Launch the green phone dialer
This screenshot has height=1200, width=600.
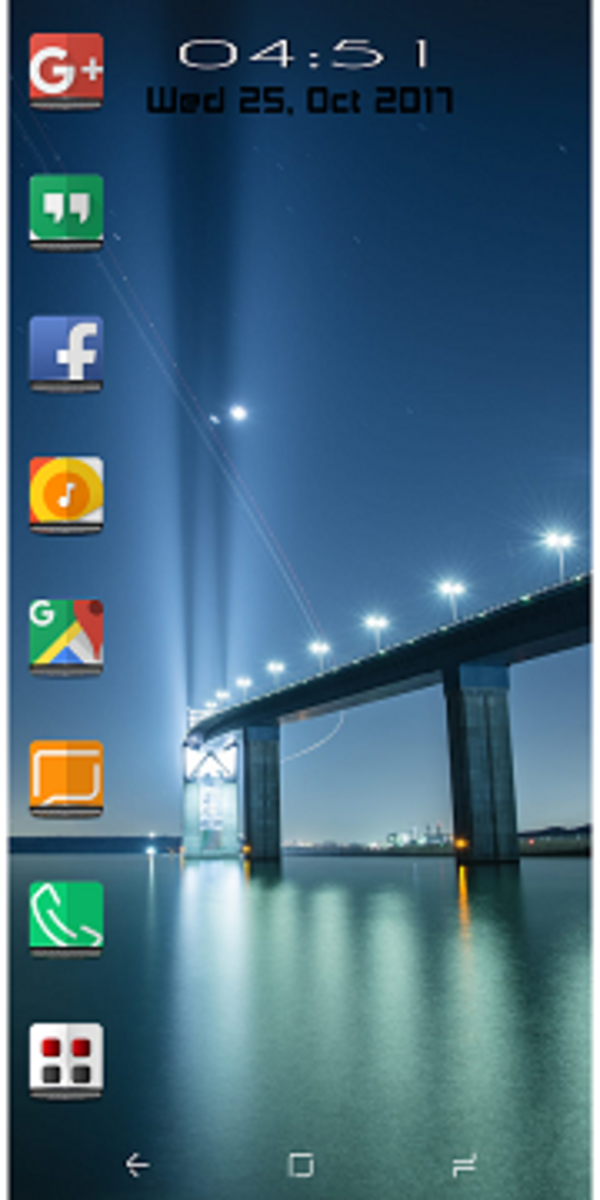[66, 919]
